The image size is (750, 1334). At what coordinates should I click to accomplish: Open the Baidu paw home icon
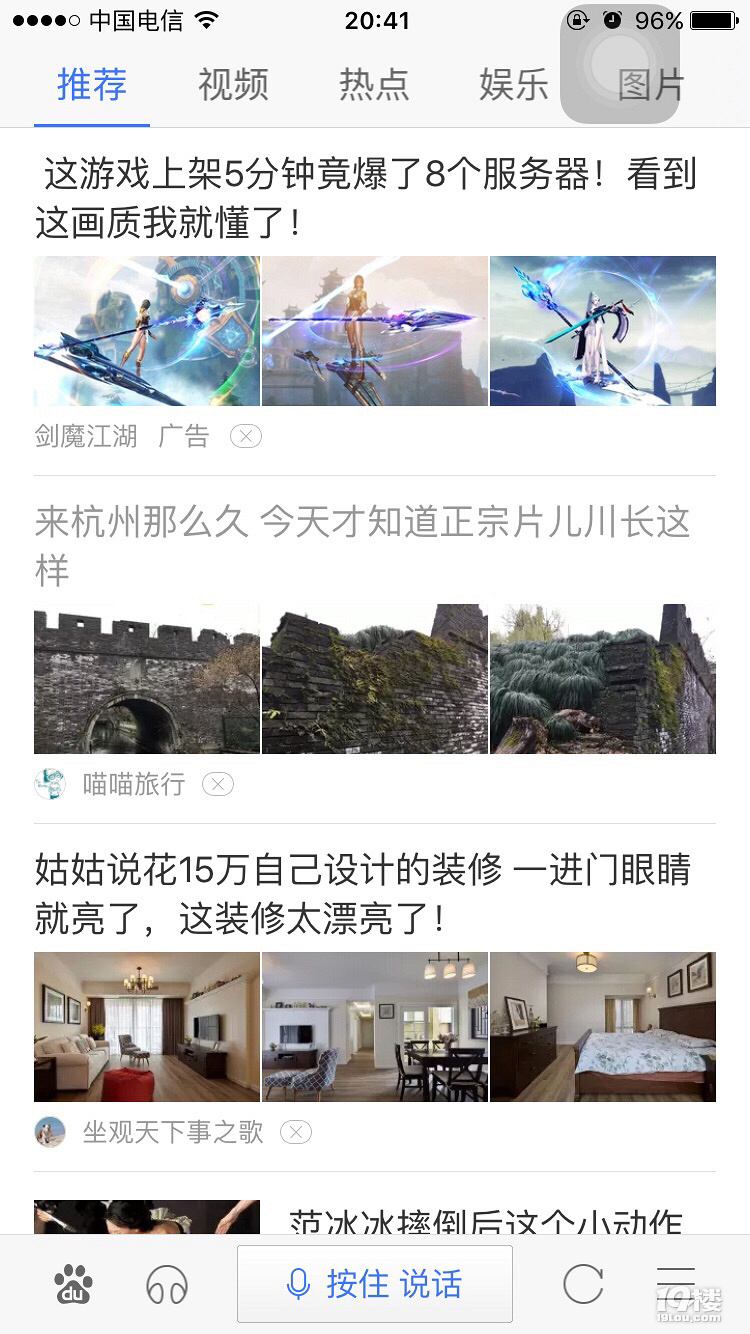73,1284
